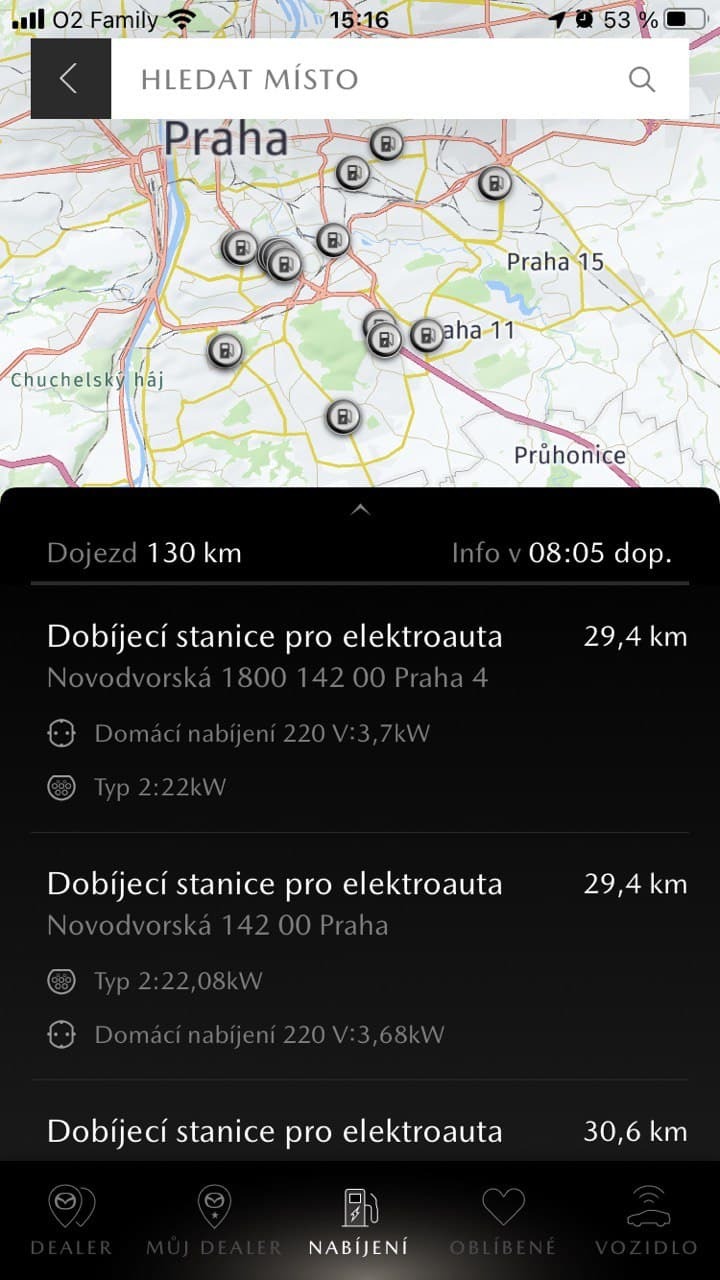
Task: Tap the Hledat místo search field
Action: click(370, 79)
